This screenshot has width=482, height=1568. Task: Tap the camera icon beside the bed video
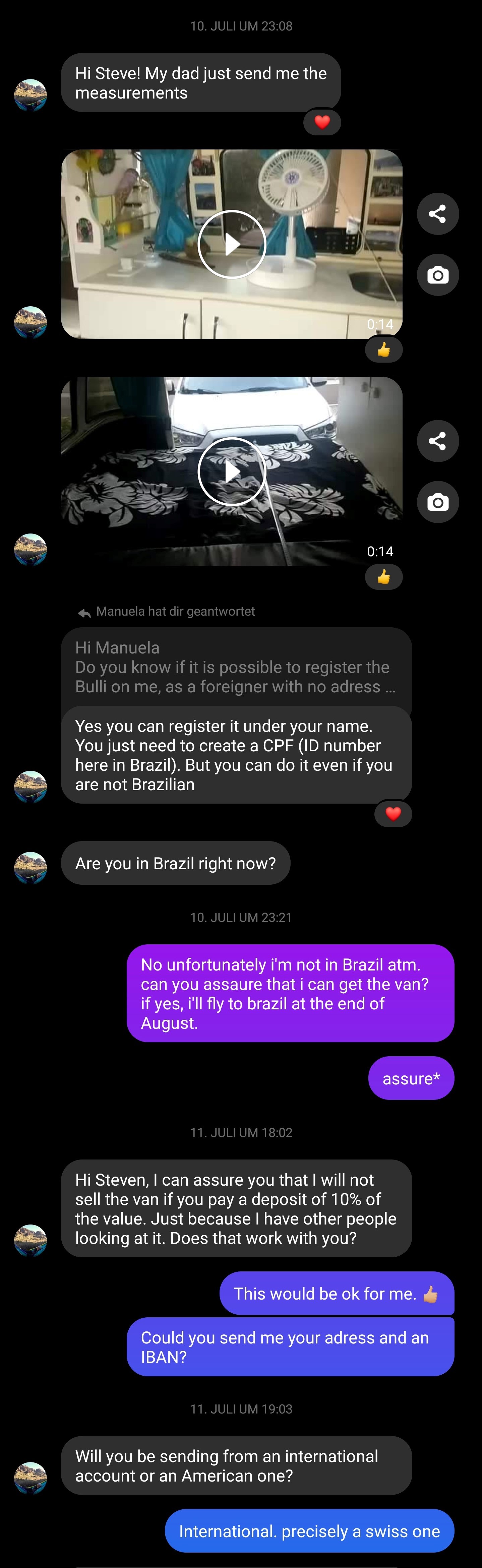tap(437, 502)
